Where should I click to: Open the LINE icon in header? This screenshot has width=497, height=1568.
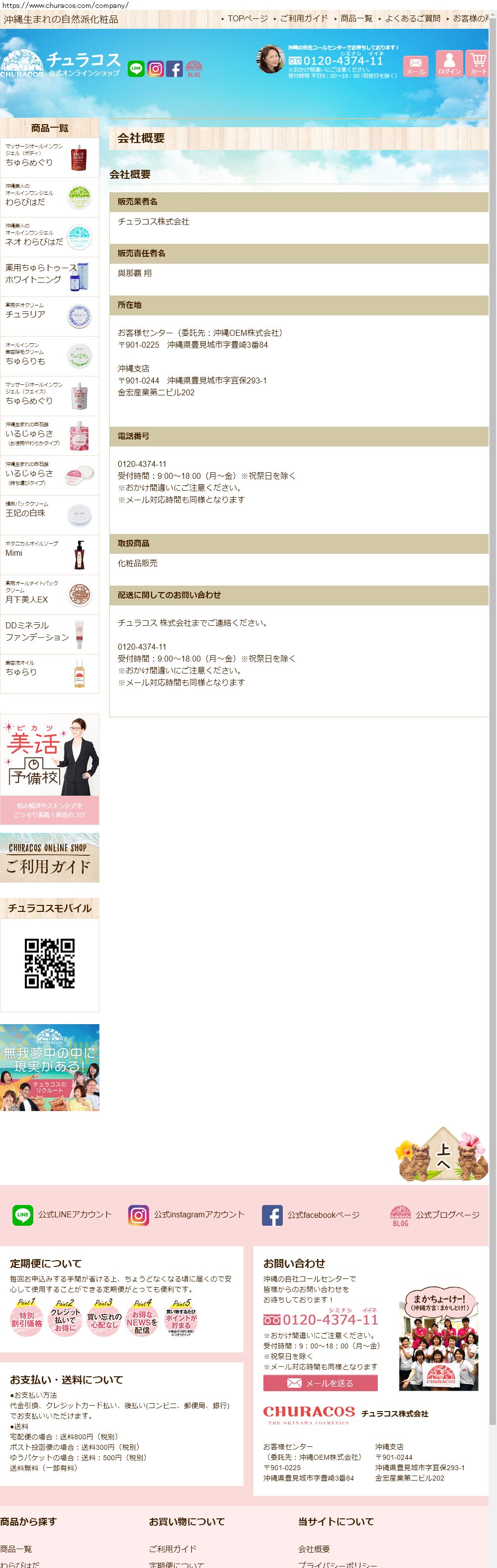coord(136,69)
